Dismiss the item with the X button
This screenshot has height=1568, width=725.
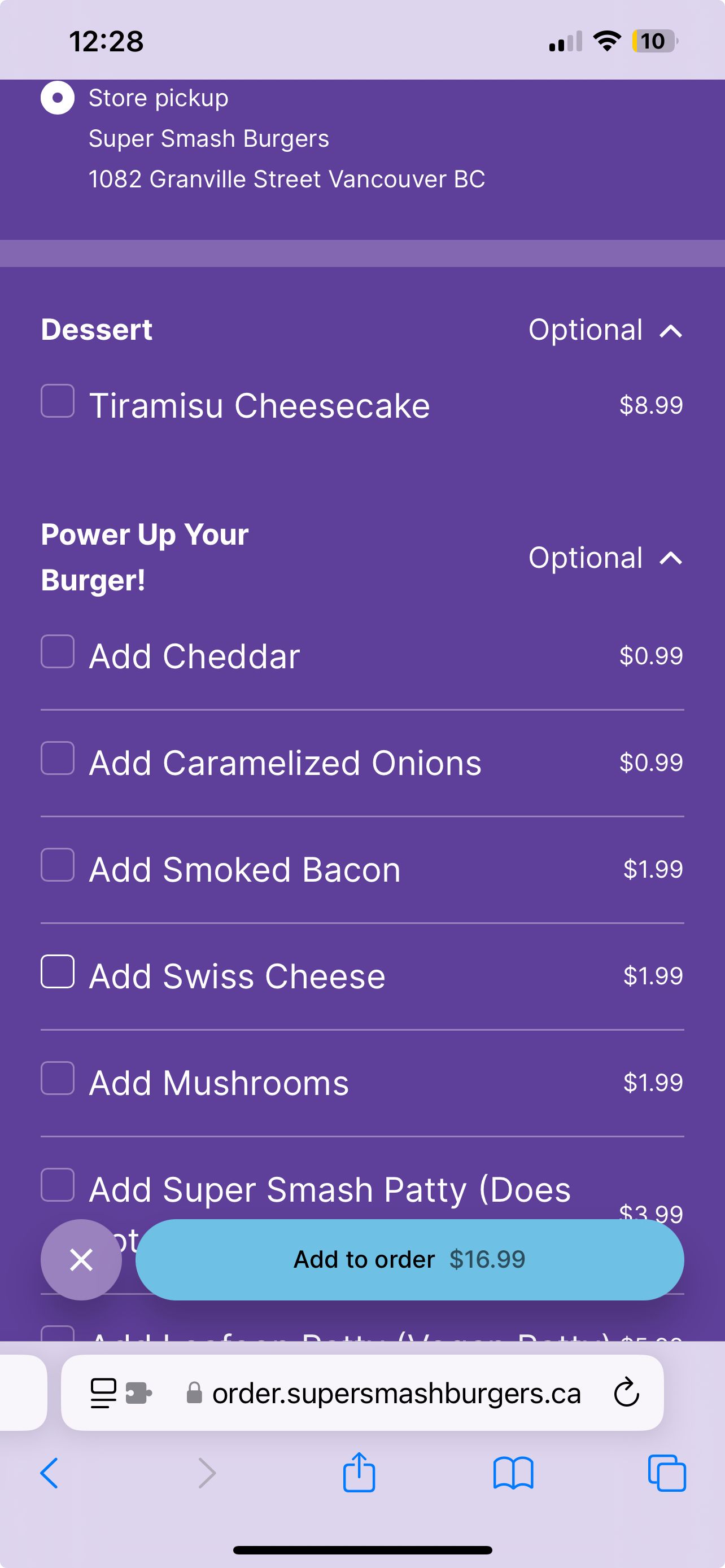tap(81, 1260)
